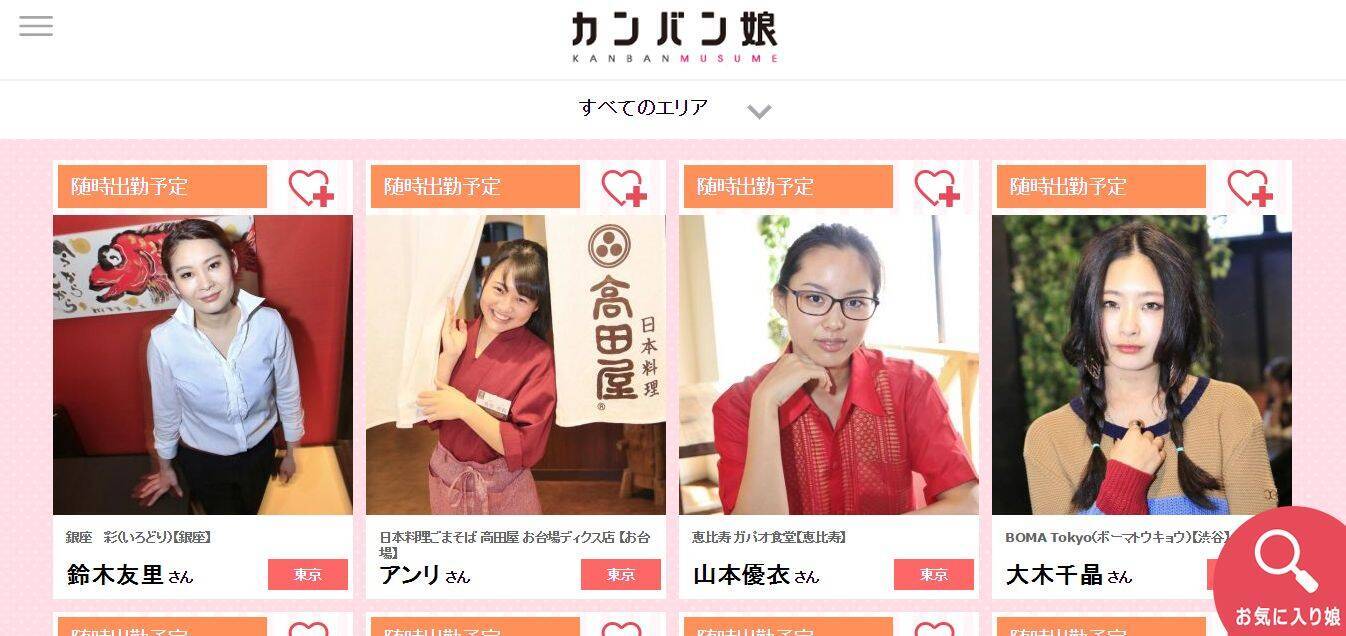Open 山本優衣's profile card

pyautogui.click(x=829, y=365)
